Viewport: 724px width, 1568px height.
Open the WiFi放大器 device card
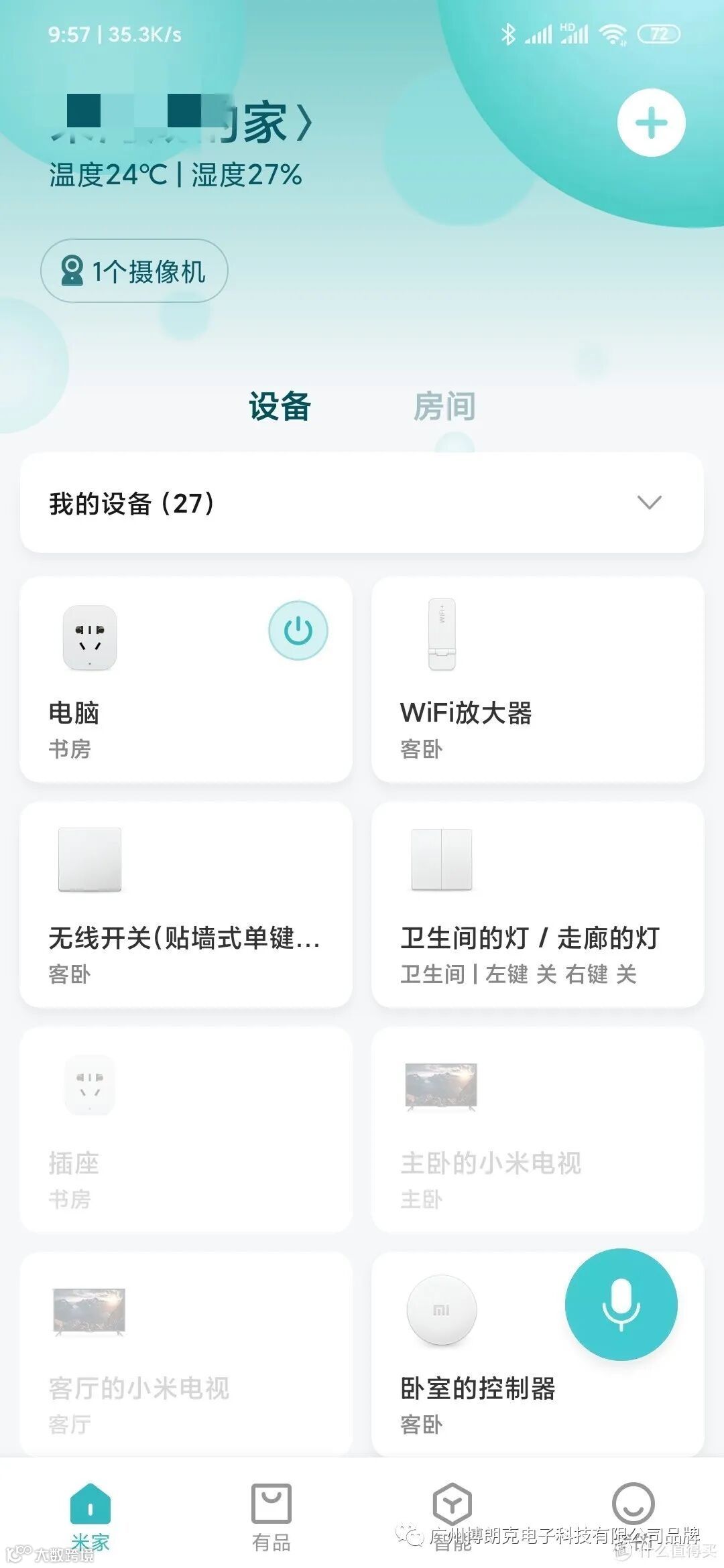538,679
